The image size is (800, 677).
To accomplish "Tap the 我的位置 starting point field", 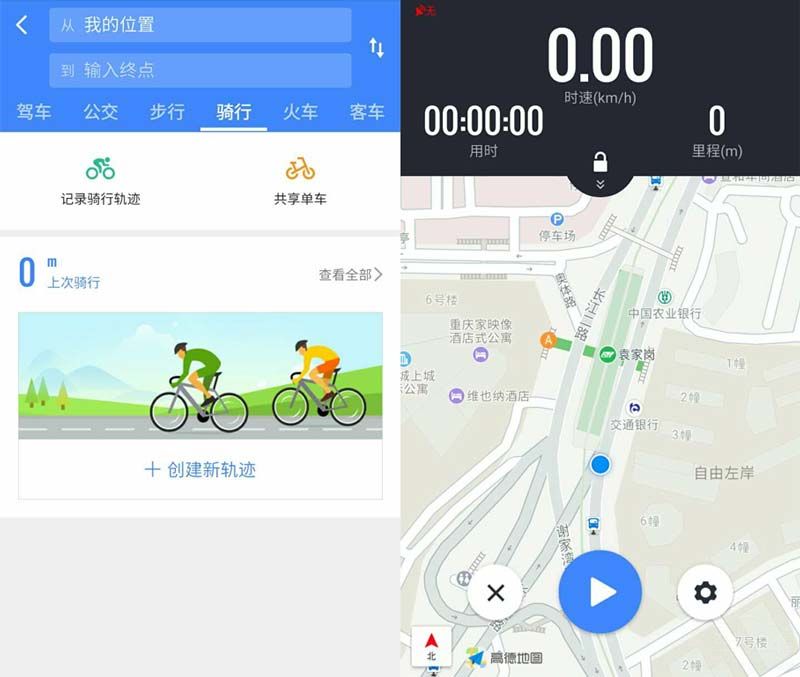I will pos(200,25).
